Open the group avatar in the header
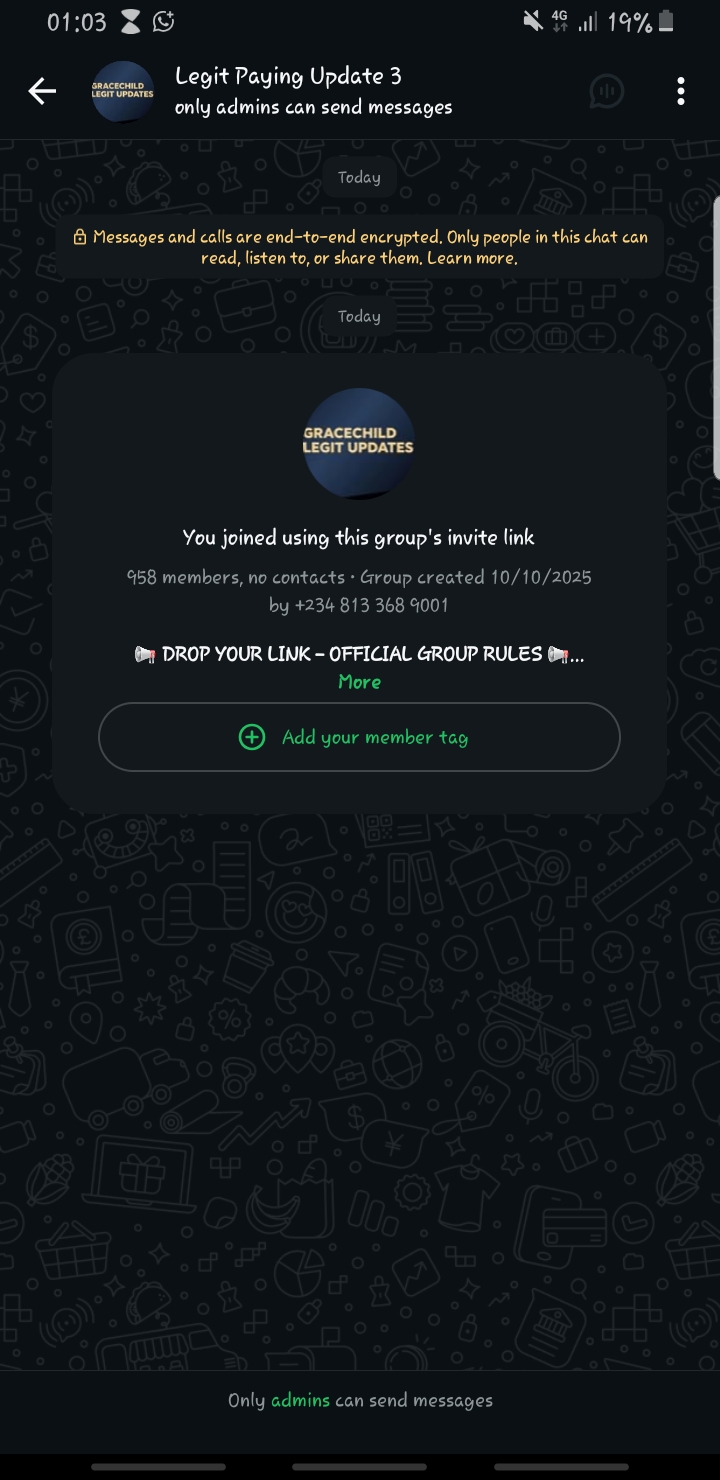Image resolution: width=720 pixels, height=1480 pixels. (123, 91)
